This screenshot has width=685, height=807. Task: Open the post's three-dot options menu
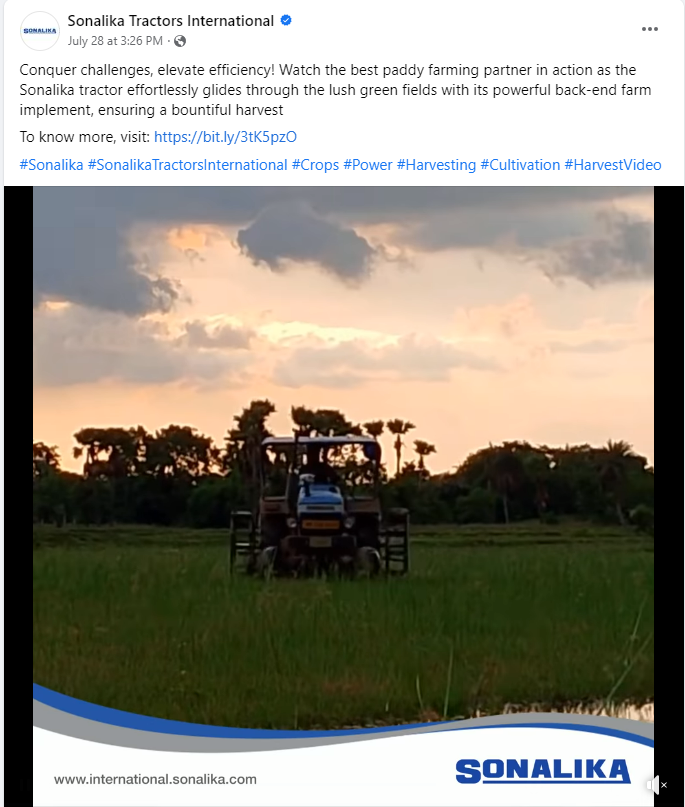pos(650,30)
